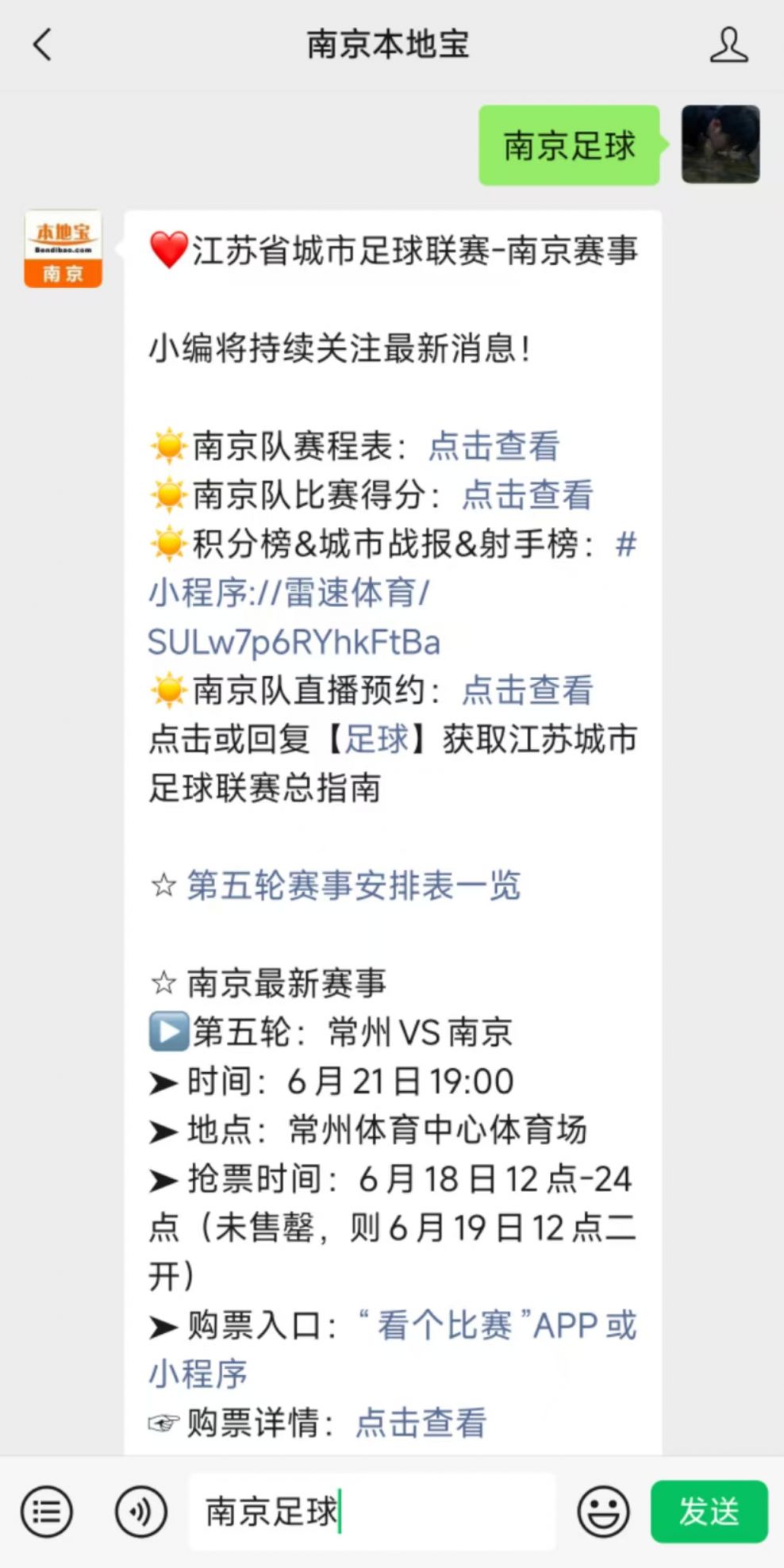
Task: Open the menu list icon
Action: pos(47,1512)
